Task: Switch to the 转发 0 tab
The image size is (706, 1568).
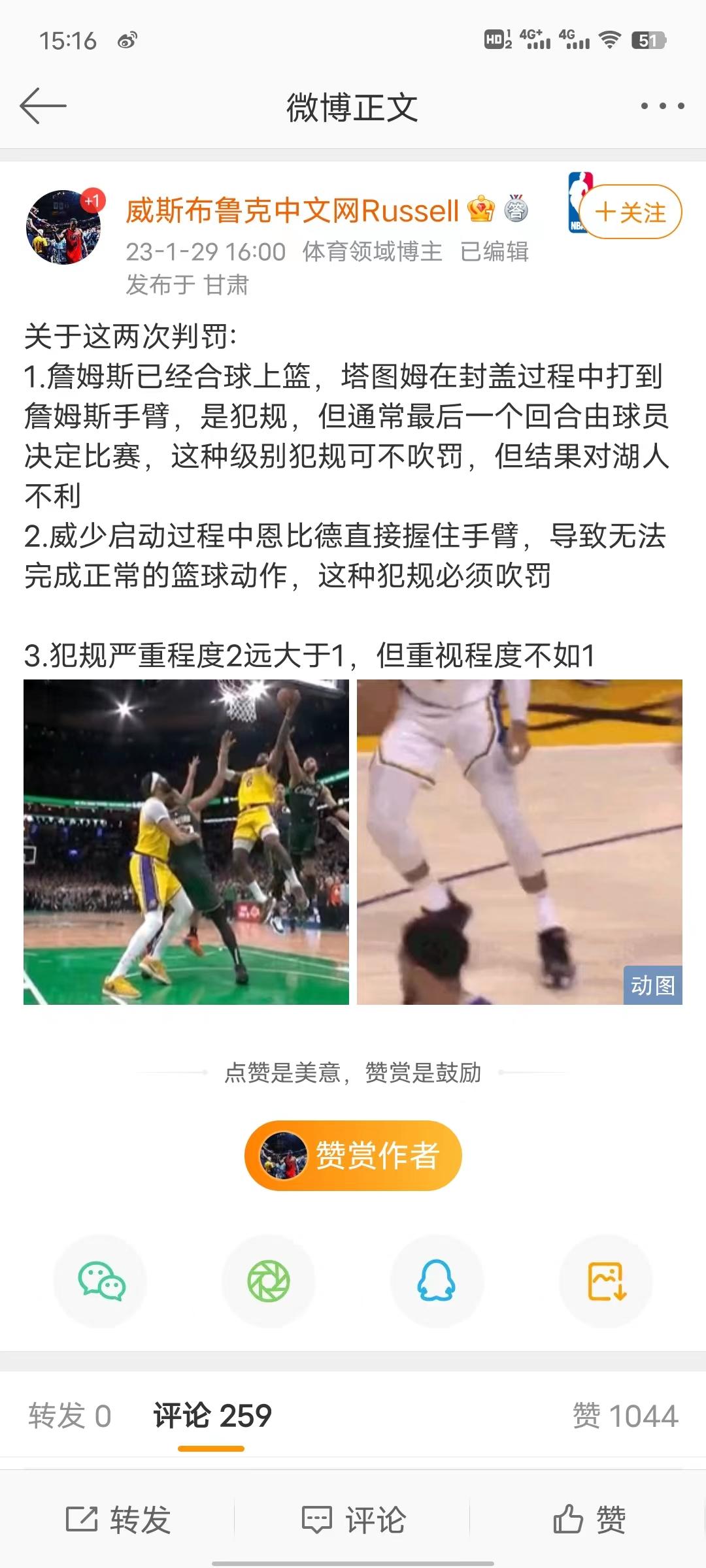Action: (x=70, y=1416)
